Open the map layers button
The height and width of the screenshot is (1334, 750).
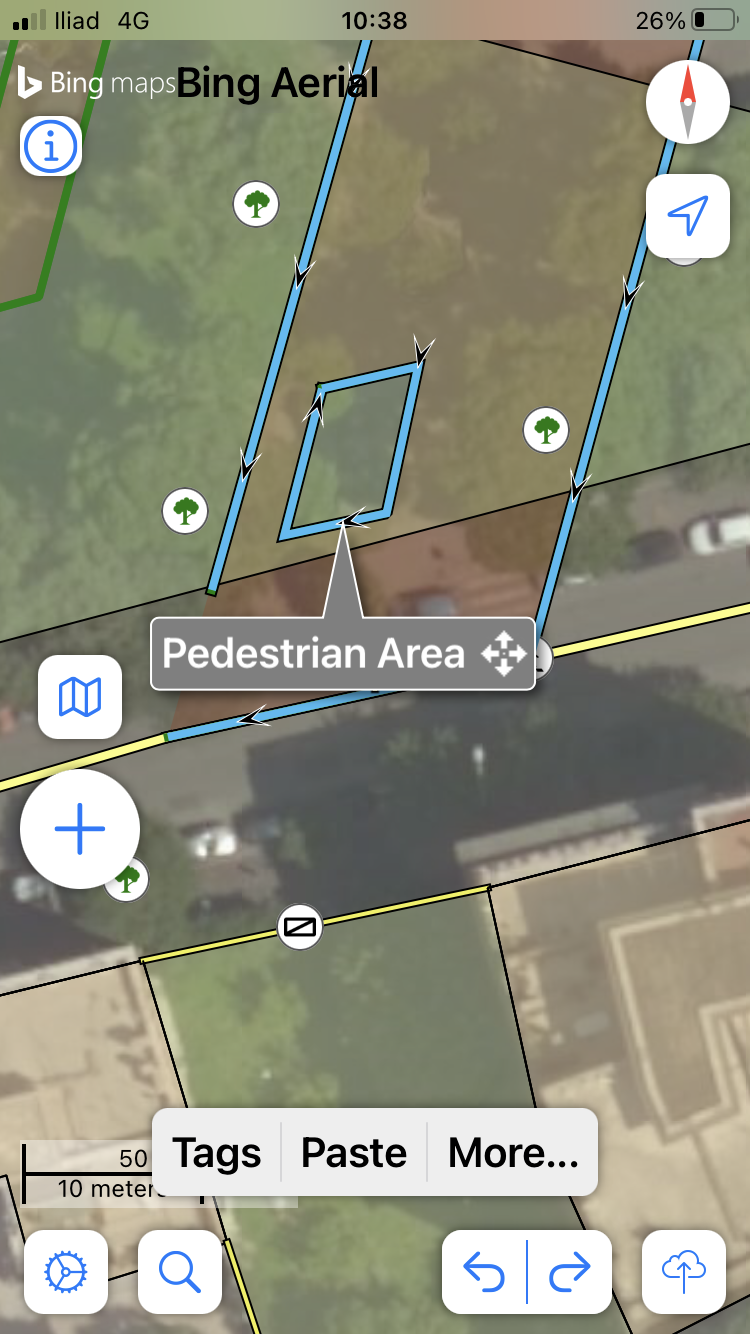point(80,697)
